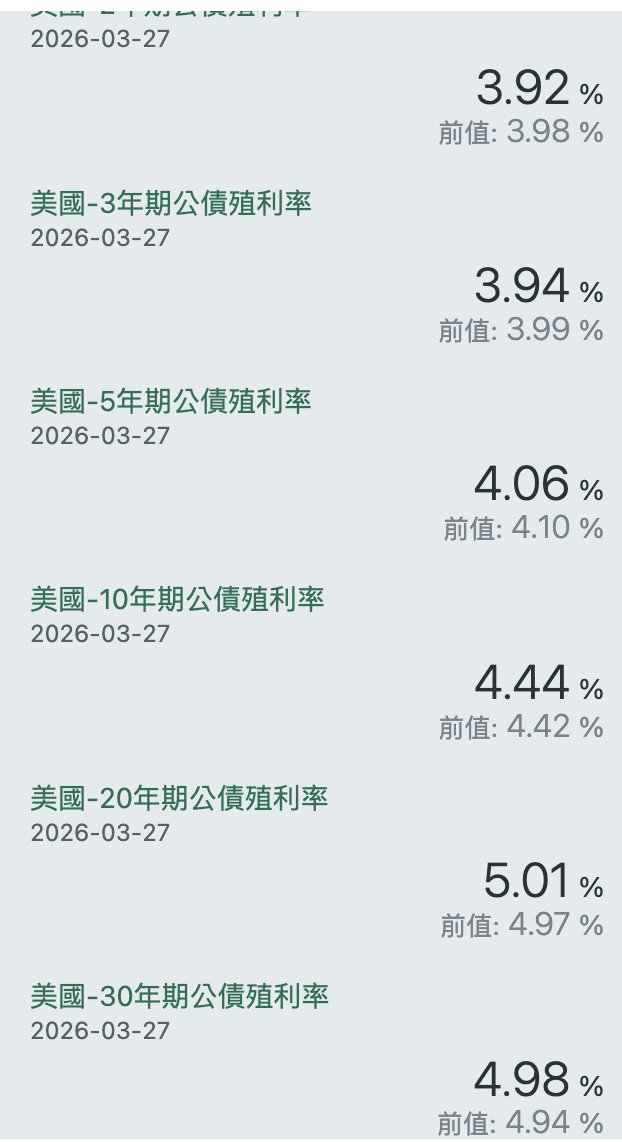Viewport: 622px width, 1142px height.
Task: Open 美國-3年期公債殖利率 details
Action: (x=171, y=204)
